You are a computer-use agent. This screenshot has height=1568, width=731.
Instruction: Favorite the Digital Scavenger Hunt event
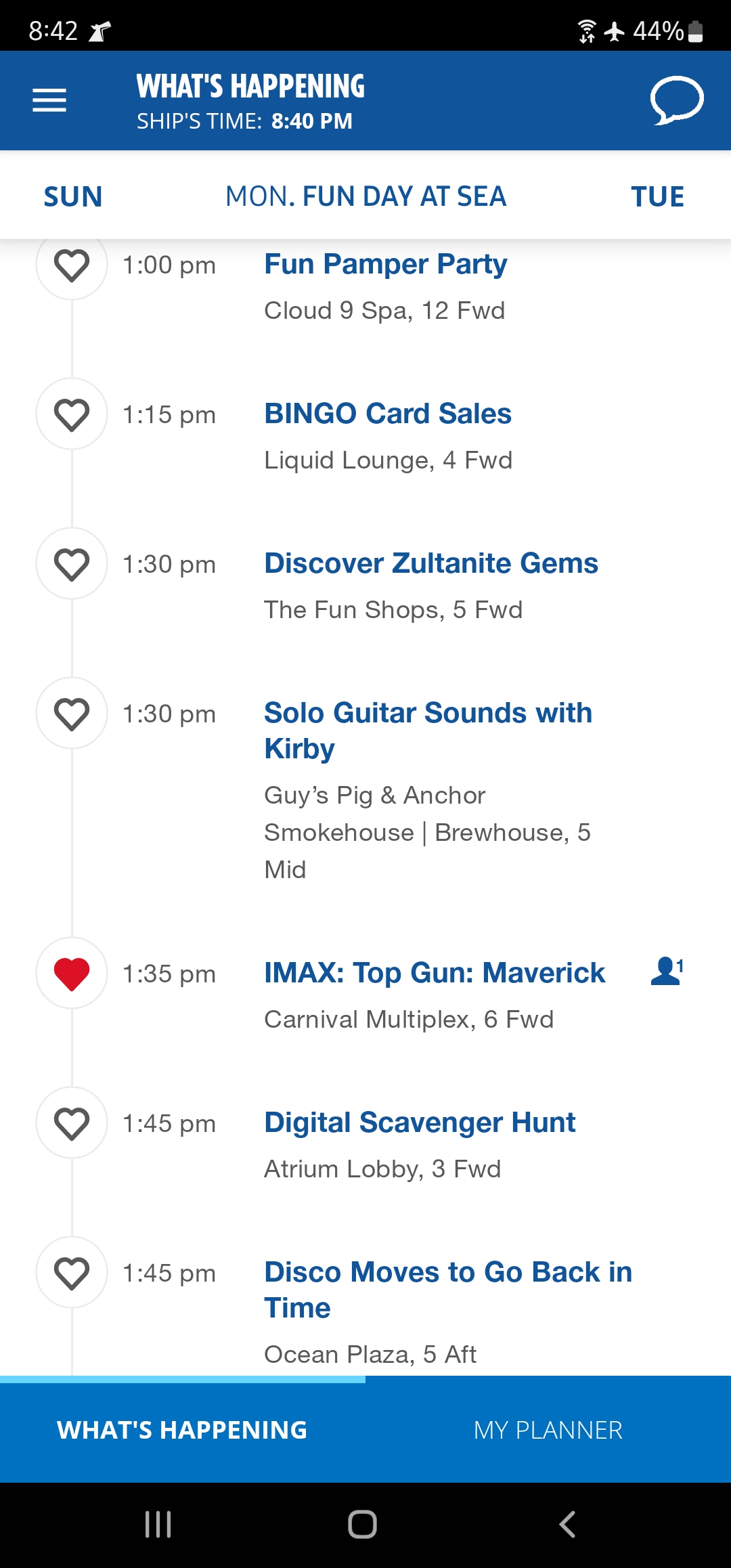pyautogui.click(x=72, y=1123)
